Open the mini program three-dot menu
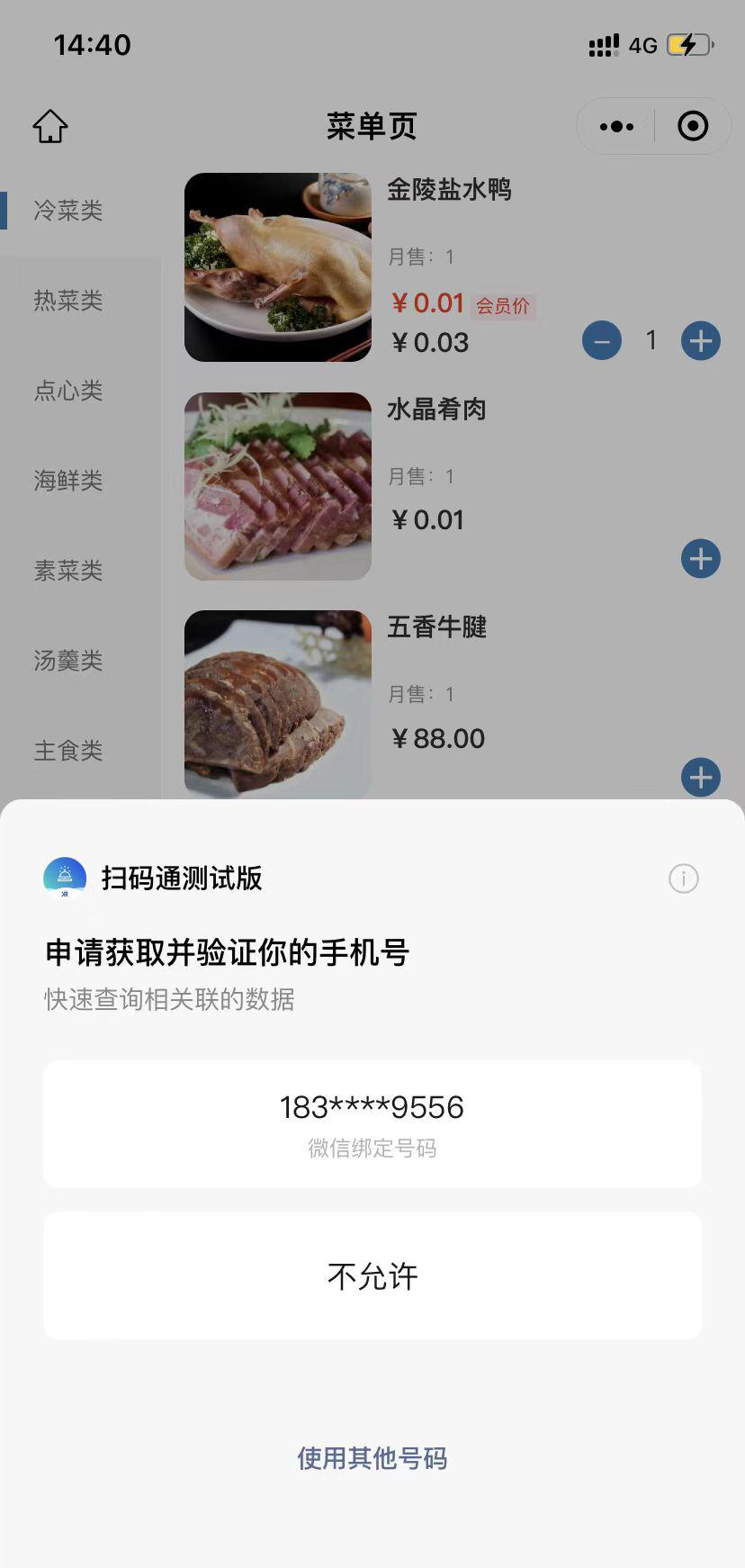 [616, 127]
